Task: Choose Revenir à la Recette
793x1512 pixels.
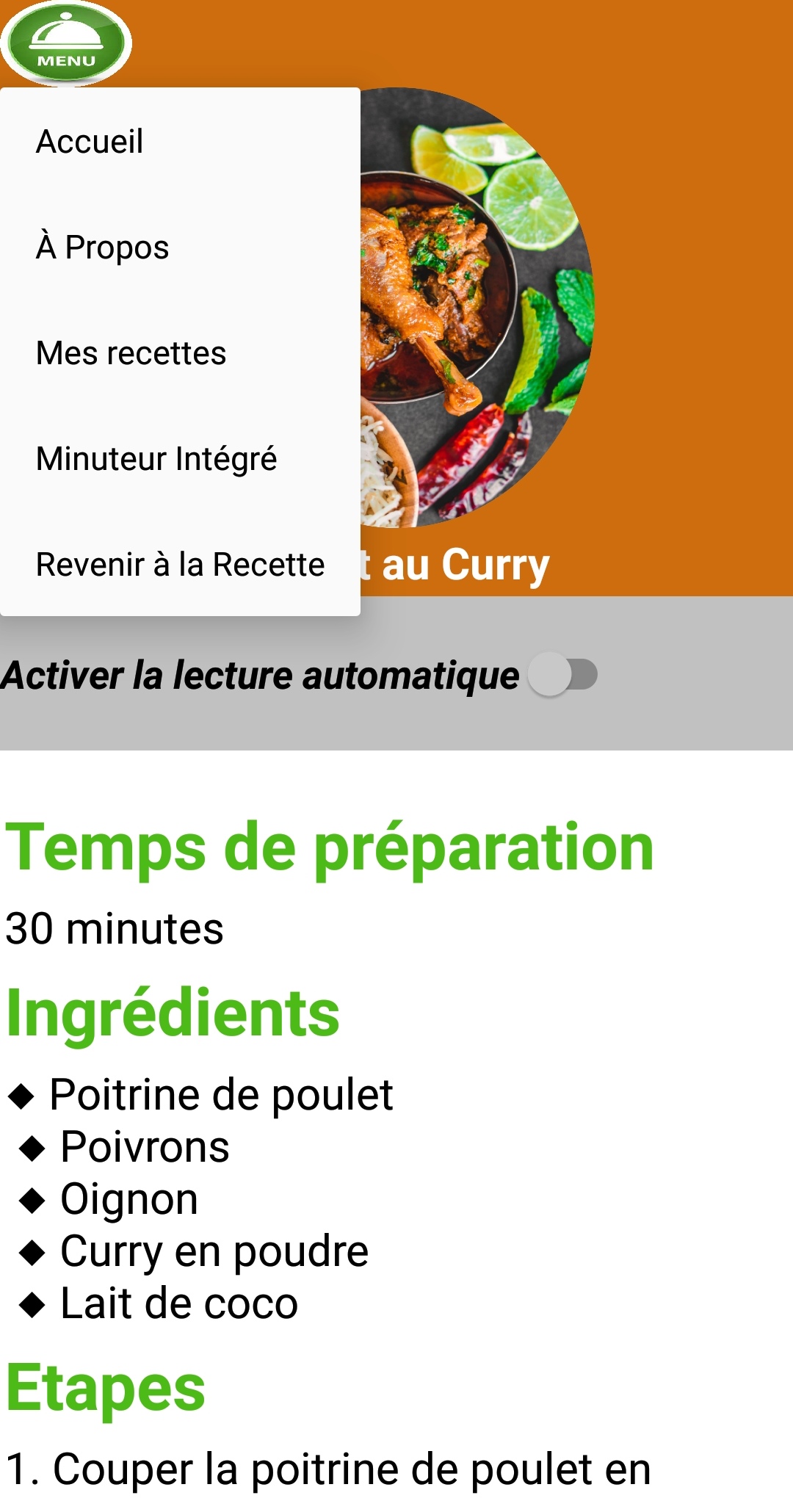Action: point(180,565)
